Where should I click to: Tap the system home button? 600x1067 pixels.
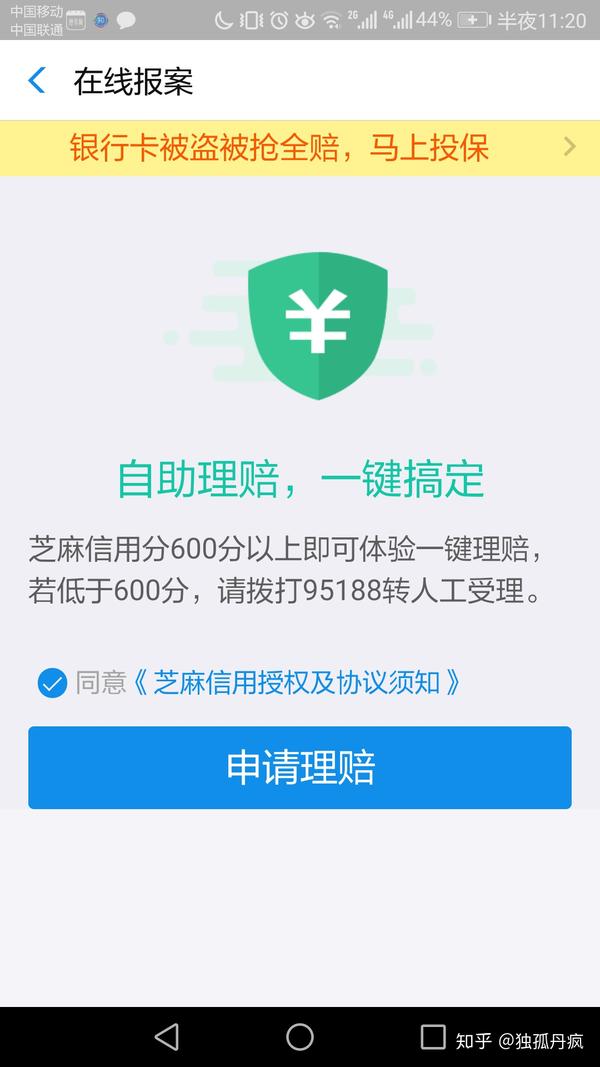click(x=300, y=1037)
